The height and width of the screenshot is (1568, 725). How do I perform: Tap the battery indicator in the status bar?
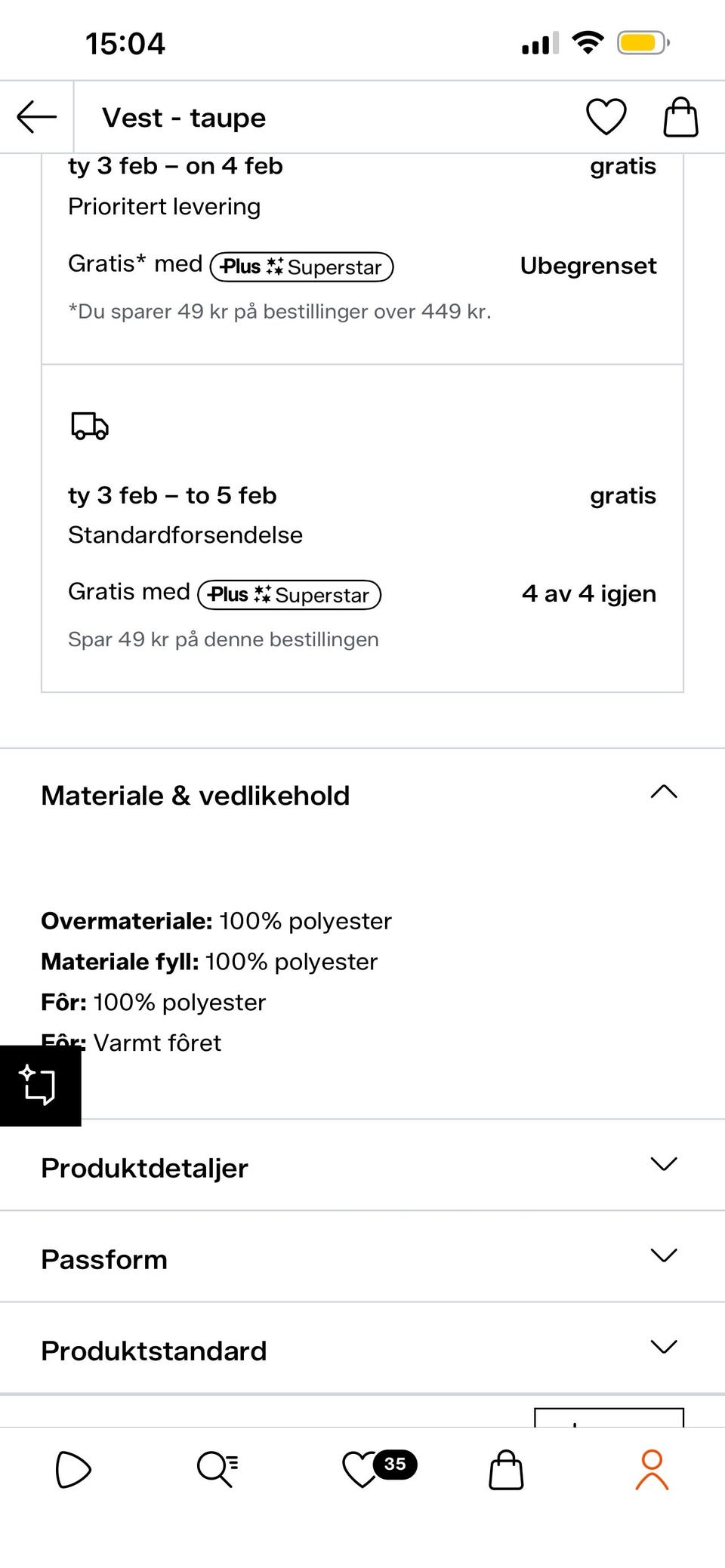(640, 43)
